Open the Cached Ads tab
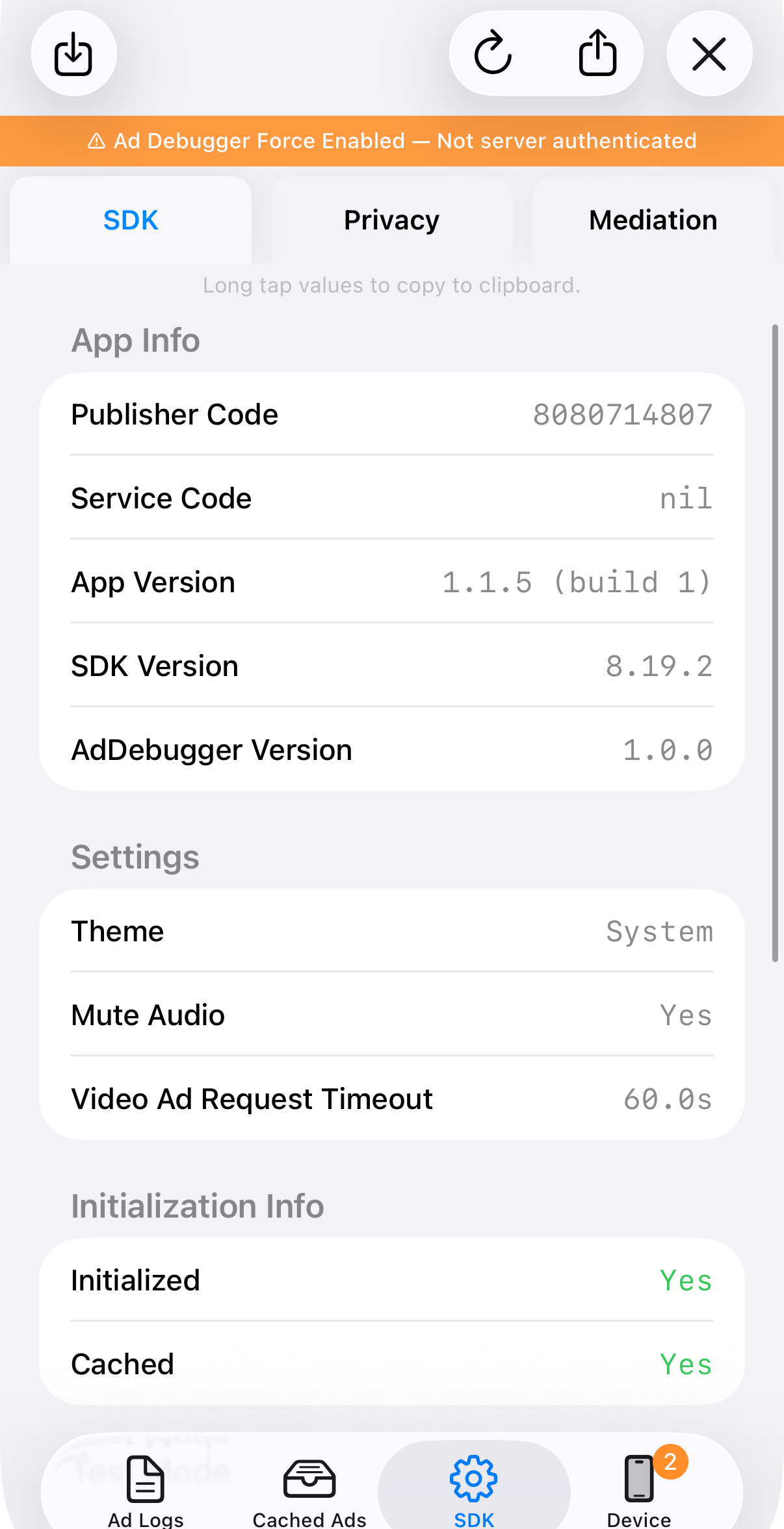This screenshot has width=784, height=1529. 309,1490
